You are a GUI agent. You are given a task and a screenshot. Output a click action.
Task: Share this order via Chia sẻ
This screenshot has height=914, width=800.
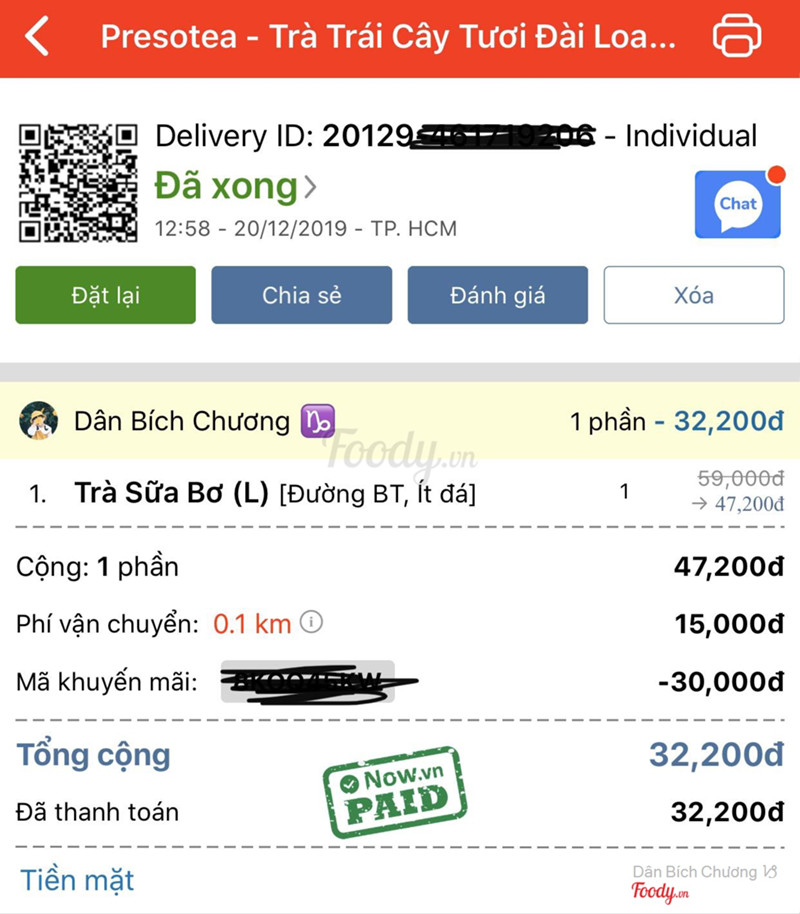coord(302,295)
